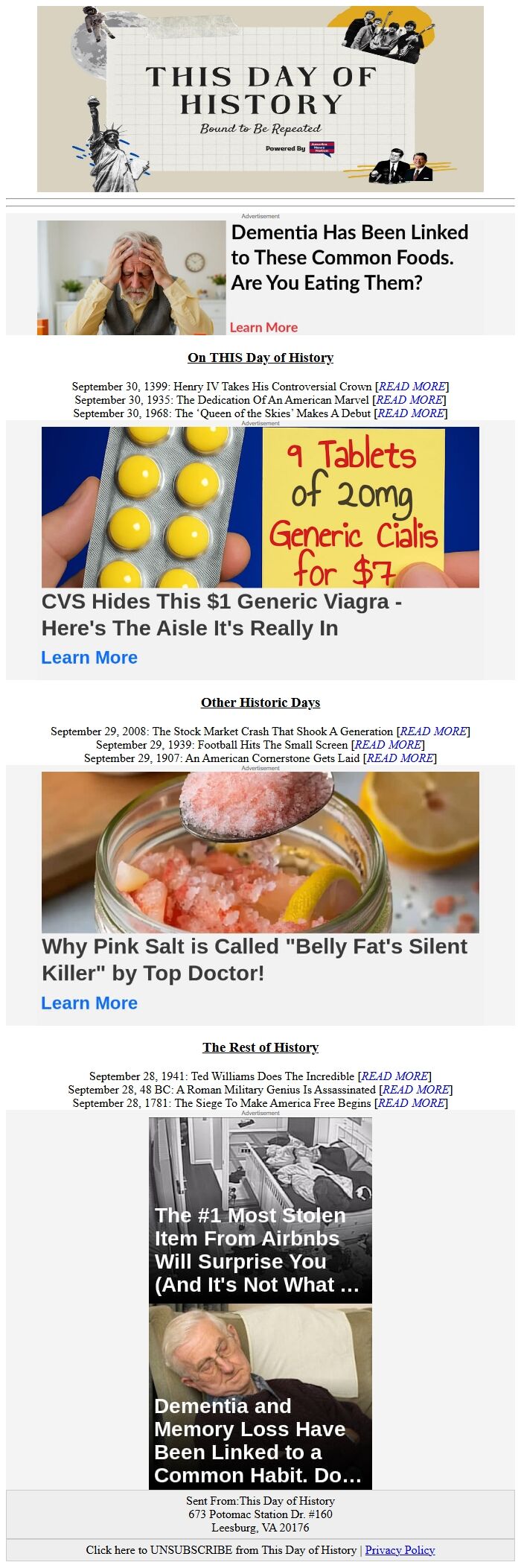Screen dimensions: 521x1568
Task: Open the Most Stolen Airbnb Item ad
Action: (260, 1210)
